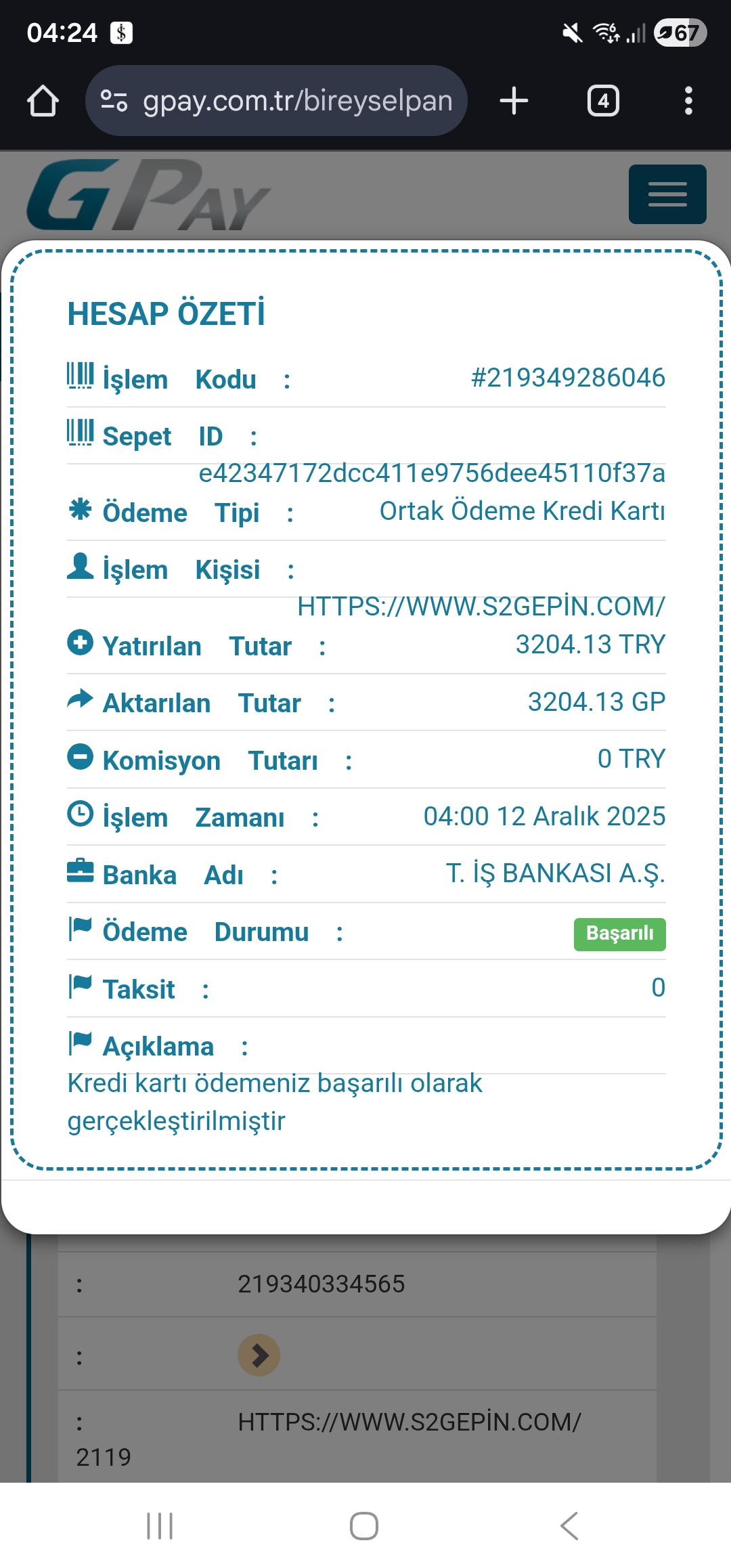This screenshot has height=1568, width=731.
Task: Tap the gpay.com.tr address bar
Action: [276, 101]
